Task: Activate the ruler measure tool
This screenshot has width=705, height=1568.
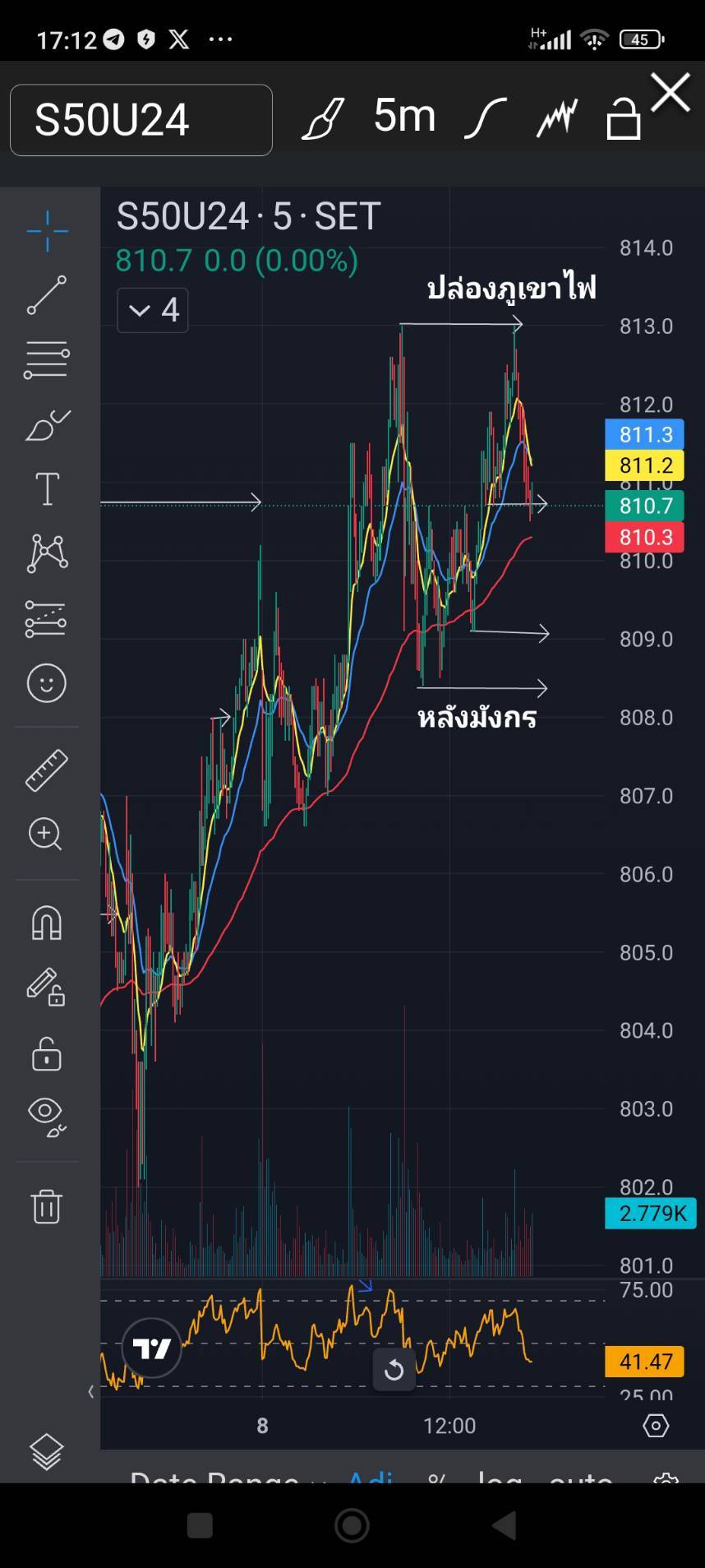Action: point(47,770)
